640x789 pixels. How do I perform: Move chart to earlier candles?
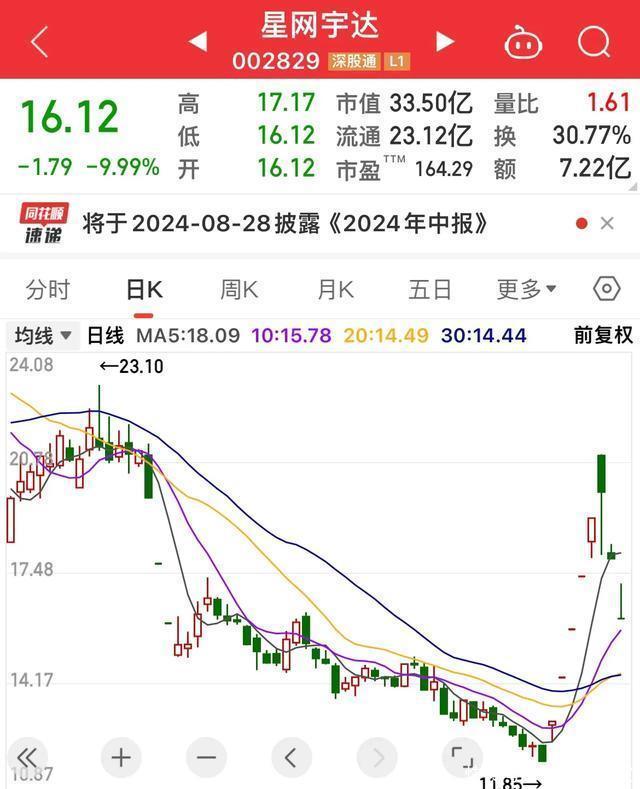click(x=291, y=757)
